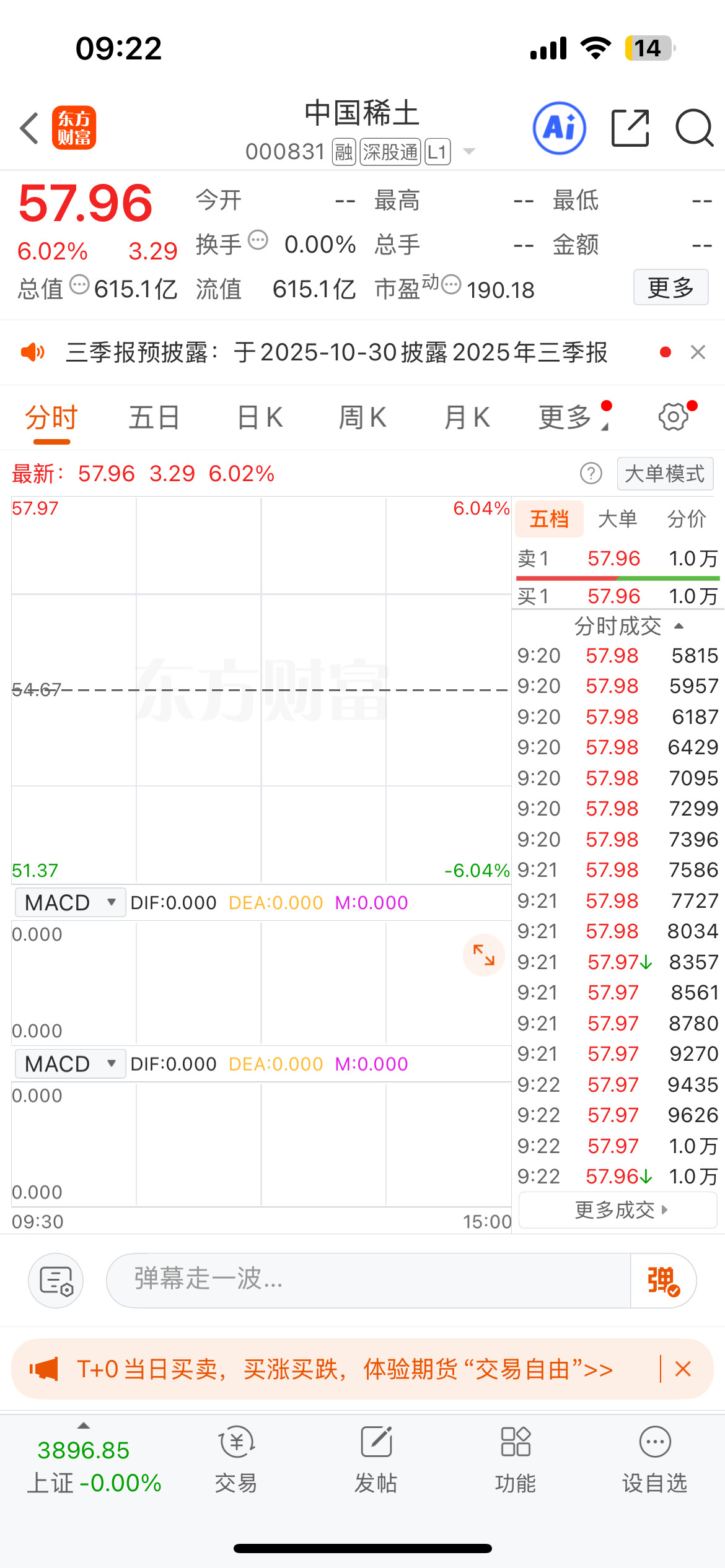Open the MACD indicator dropdown
Image resolution: width=725 pixels, height=1568 pixels.
click(69, 902)
